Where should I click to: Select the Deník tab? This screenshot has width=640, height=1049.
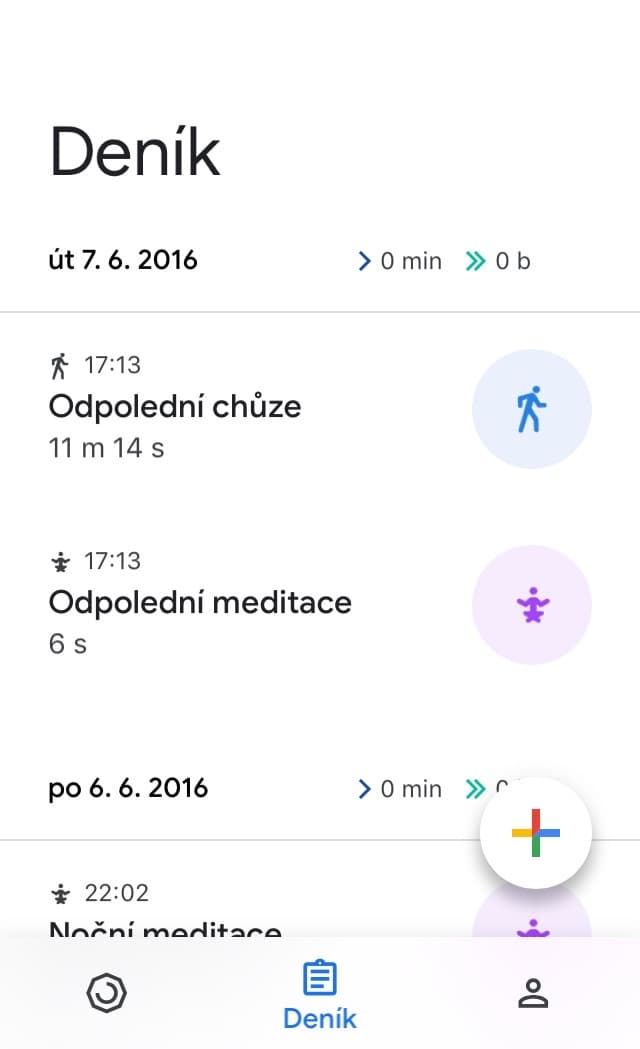320,995
